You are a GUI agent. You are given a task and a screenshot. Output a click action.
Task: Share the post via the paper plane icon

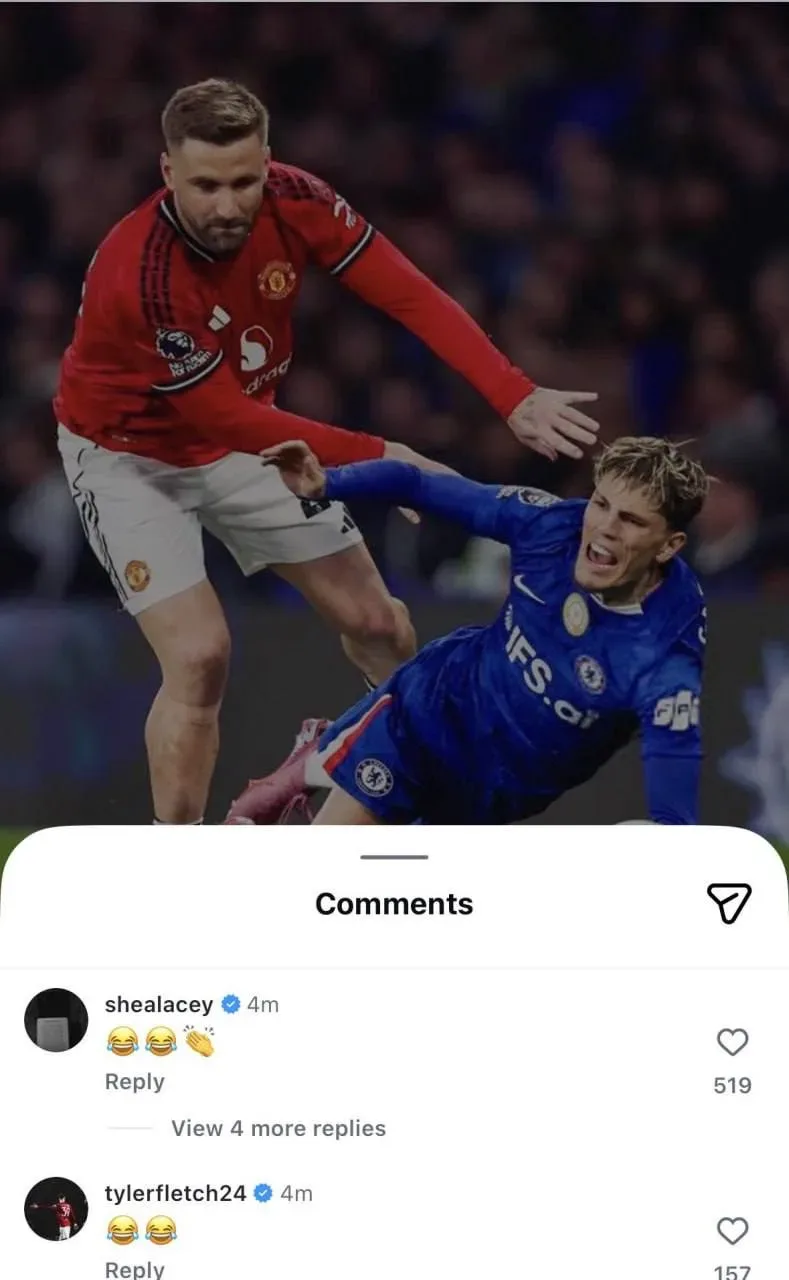[x=728, y=903]
